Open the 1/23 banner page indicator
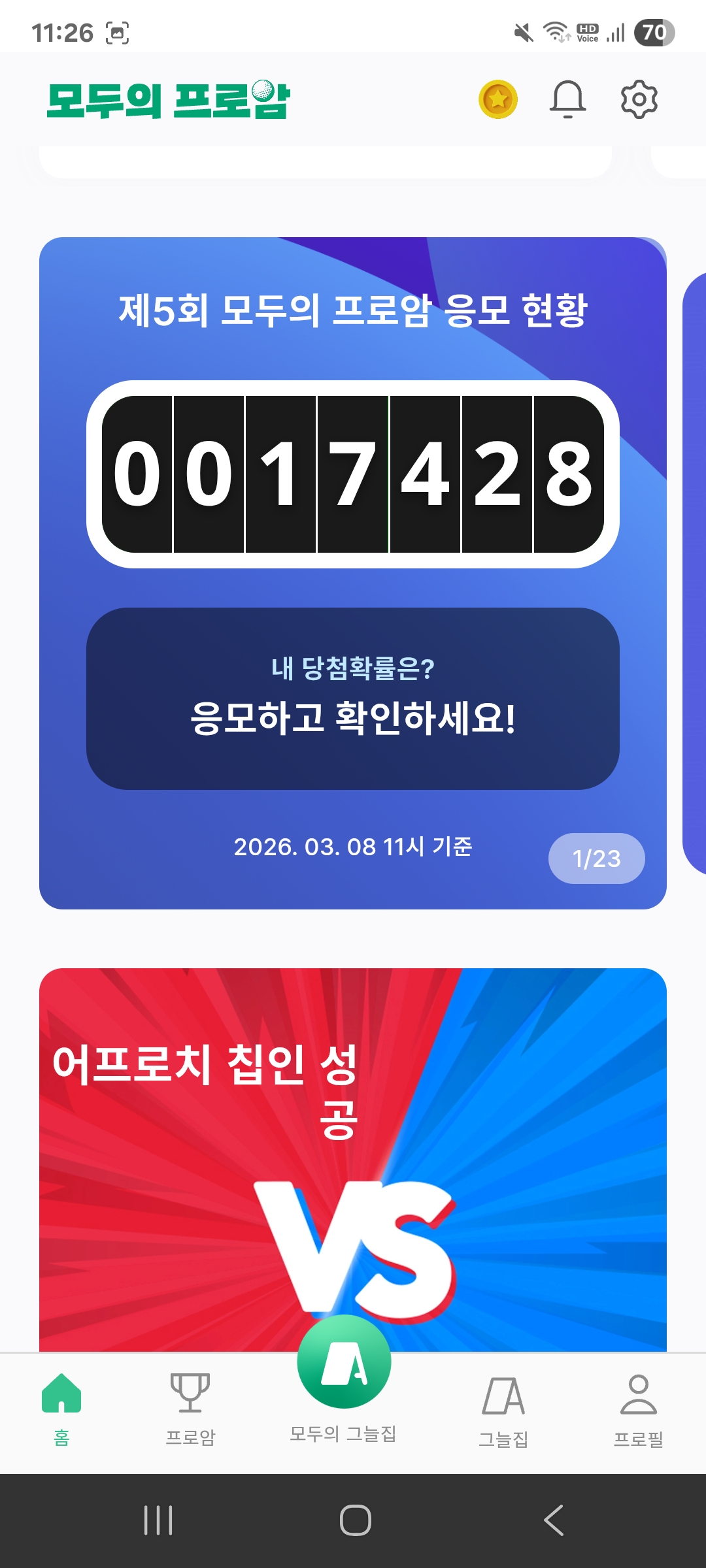Viewport: 706px width, 1568px height. pos(596,858)
